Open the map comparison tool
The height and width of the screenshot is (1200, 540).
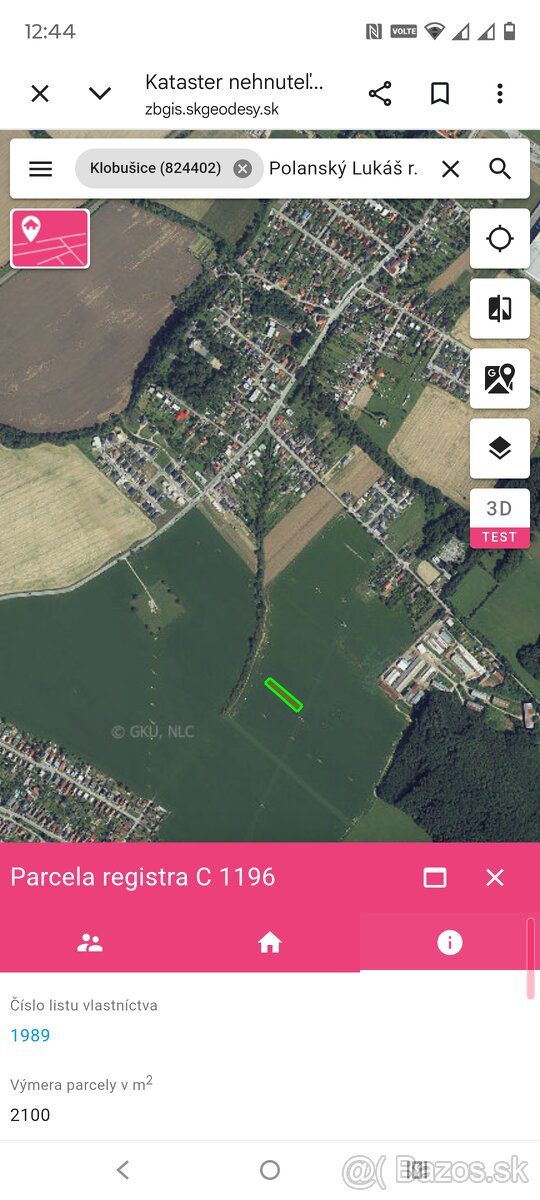click(x=500, y=309)
